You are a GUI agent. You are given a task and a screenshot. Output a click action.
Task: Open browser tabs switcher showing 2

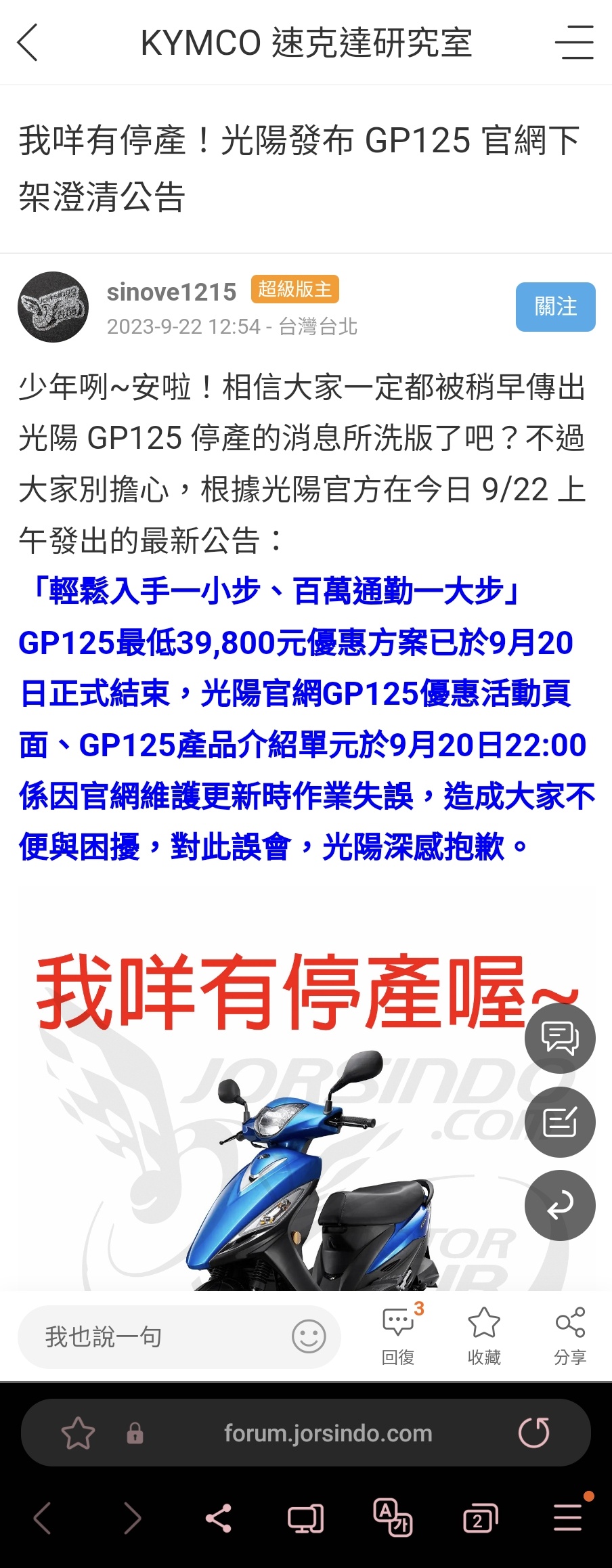[x=480, y=1518]
